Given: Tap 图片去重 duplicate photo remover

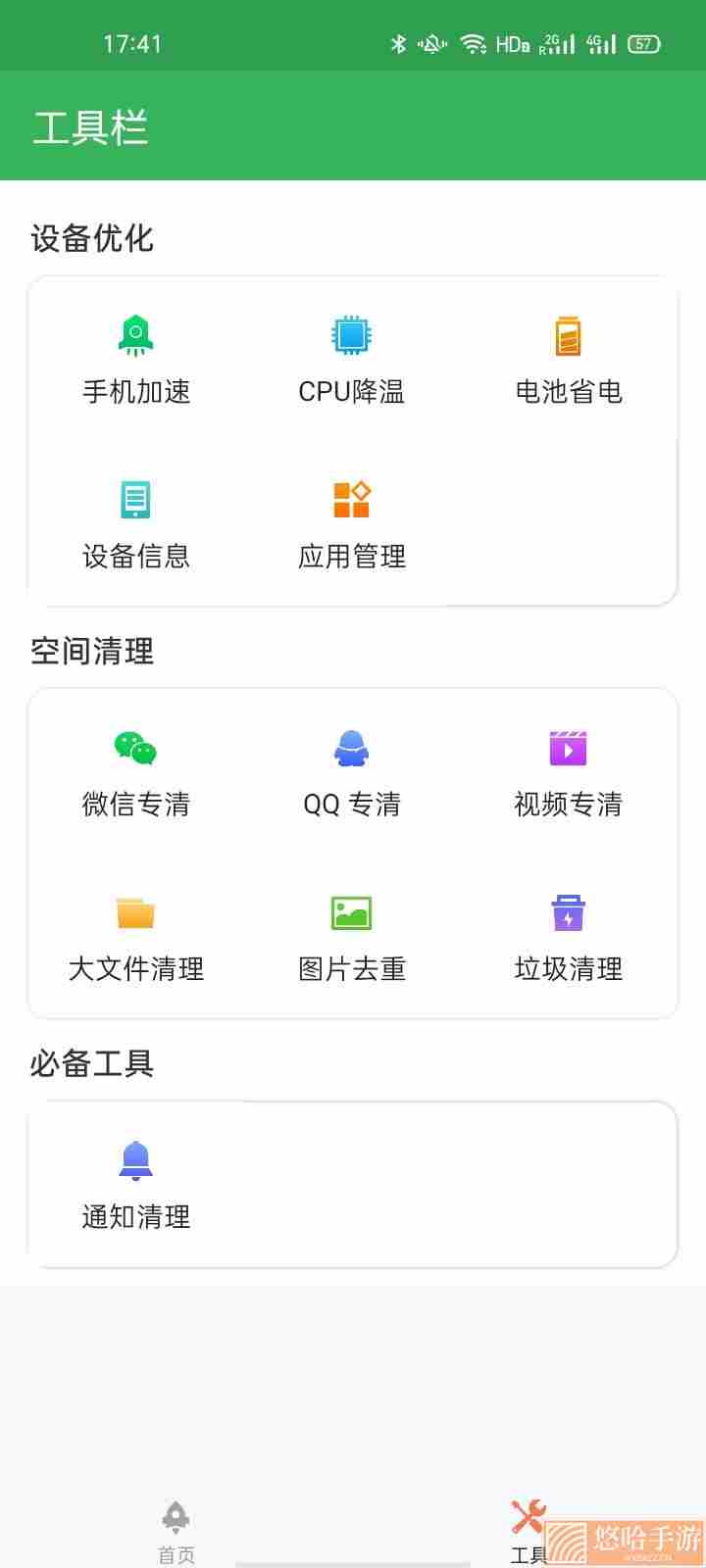Looking at the screenshot, I should click(352, 937).
